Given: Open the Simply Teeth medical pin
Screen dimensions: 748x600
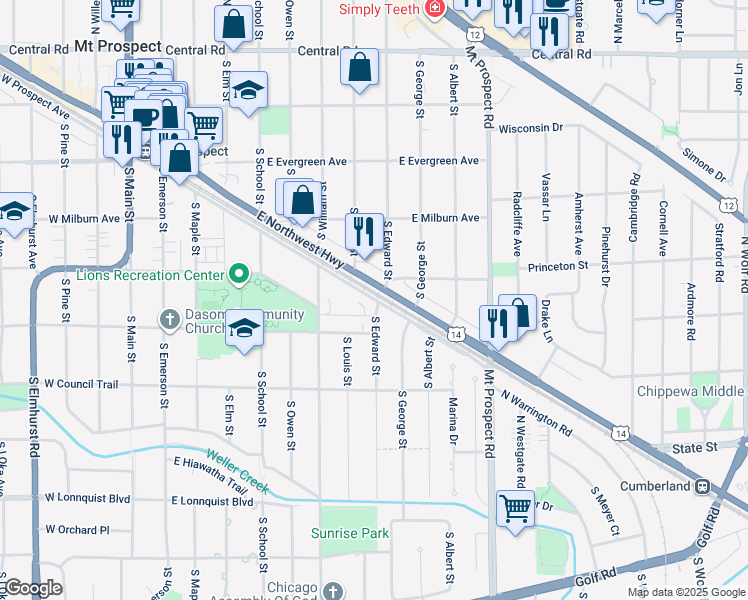Looking at the screenshot, I should [433, 10].
